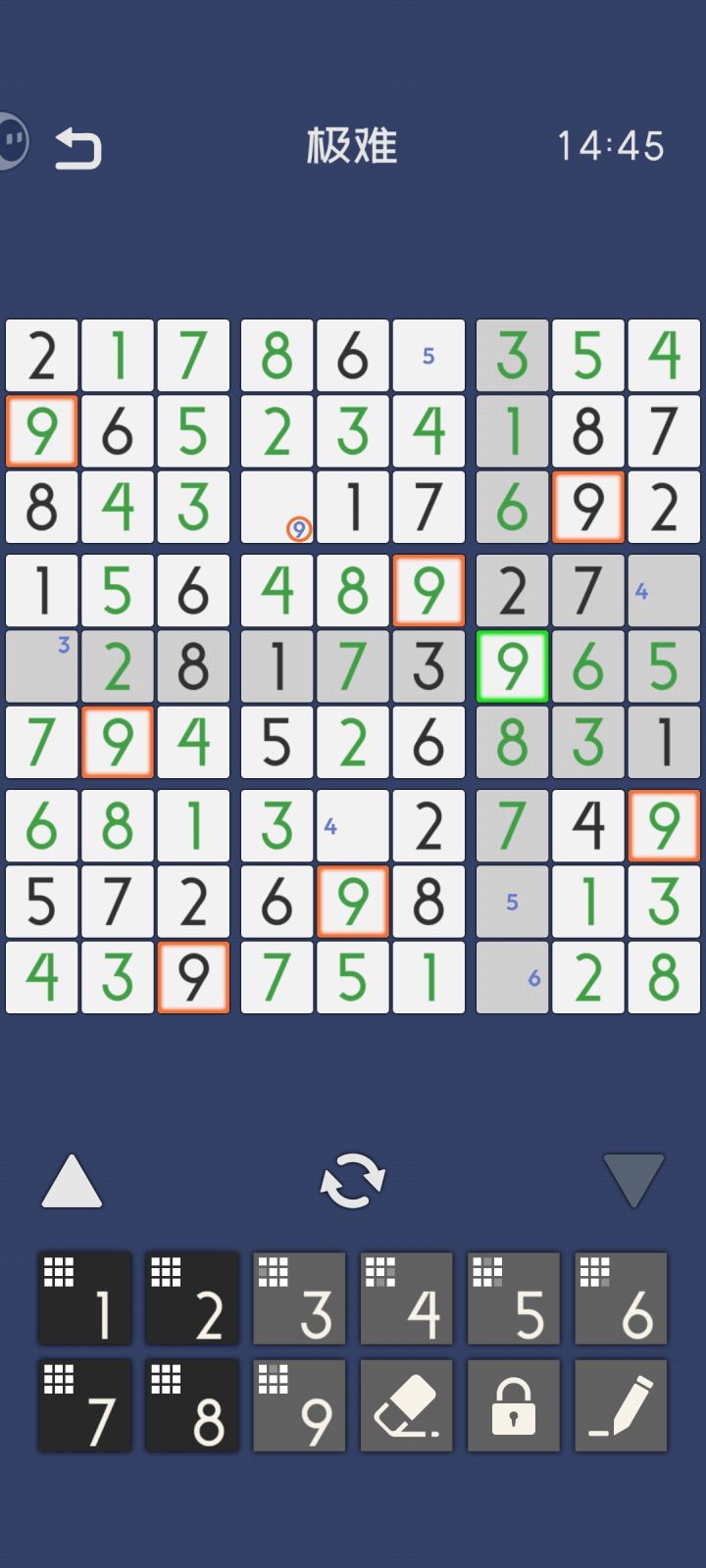Viewport: 706px width, 1568px height.
Task: Select the empty cell in the third row
Action: tap(277, 507)
